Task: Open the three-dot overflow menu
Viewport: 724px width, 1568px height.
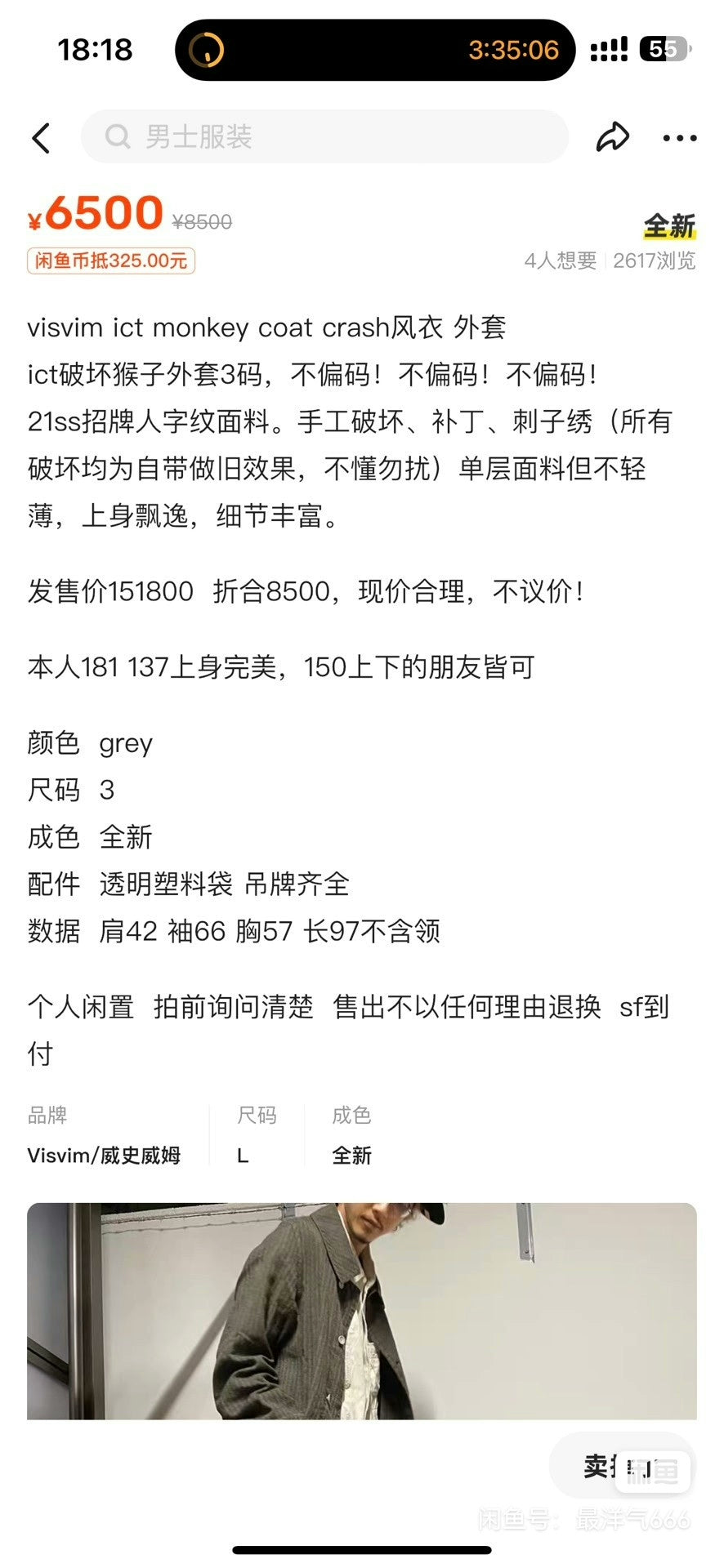Action: pyautogui.click(x=679, y=138)
